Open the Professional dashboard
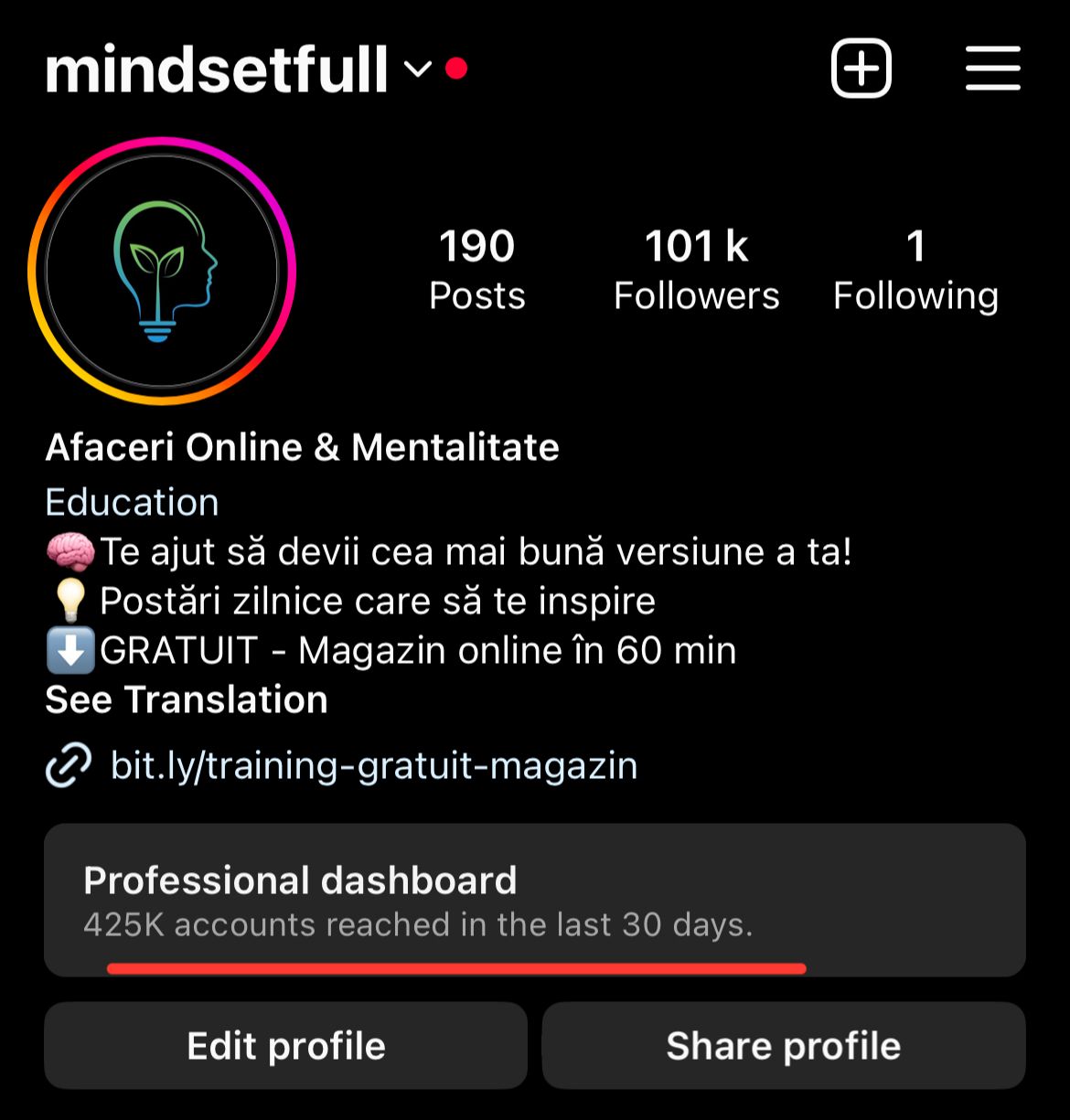 (534, 900)
